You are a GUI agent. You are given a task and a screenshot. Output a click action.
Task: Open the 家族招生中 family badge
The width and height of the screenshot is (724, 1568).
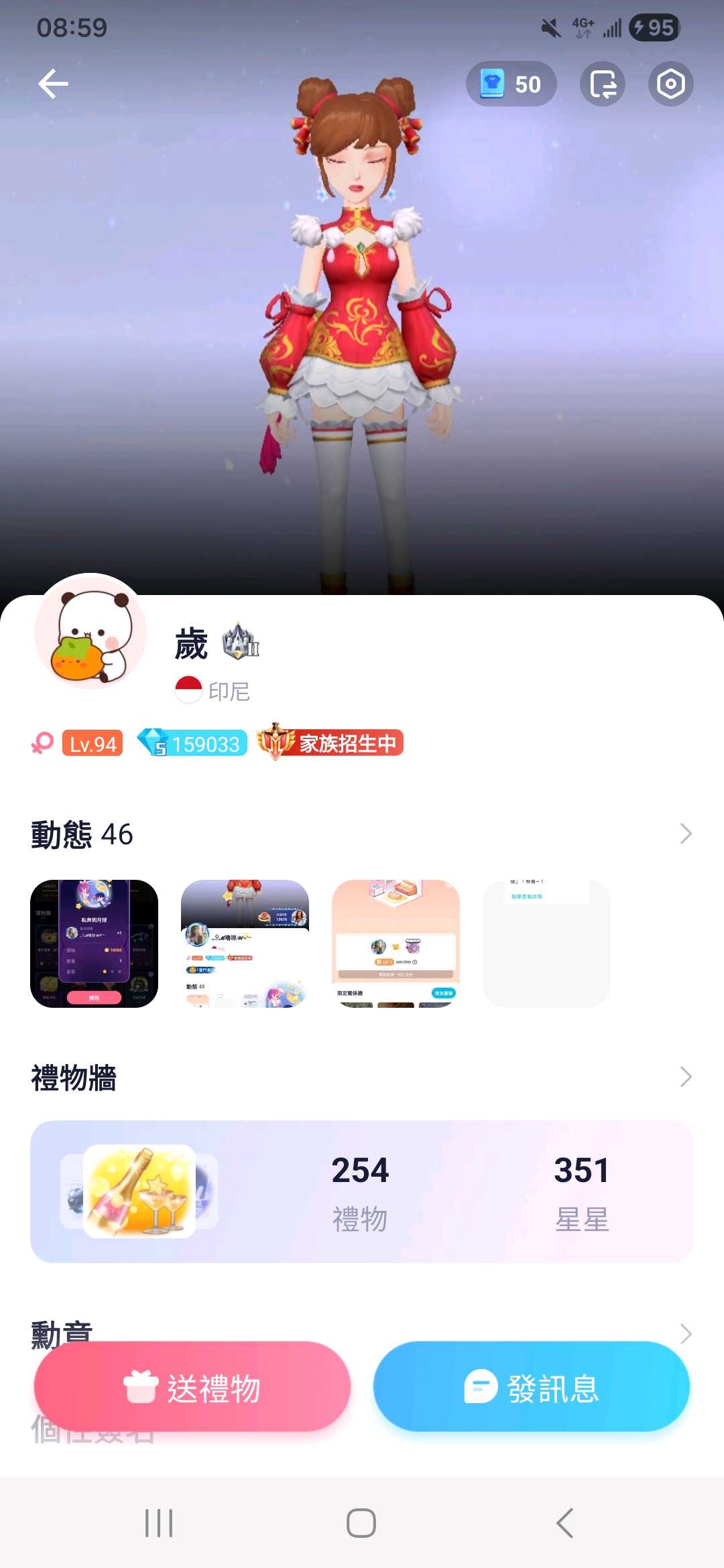pyautogui.click(x=330, y=742)
